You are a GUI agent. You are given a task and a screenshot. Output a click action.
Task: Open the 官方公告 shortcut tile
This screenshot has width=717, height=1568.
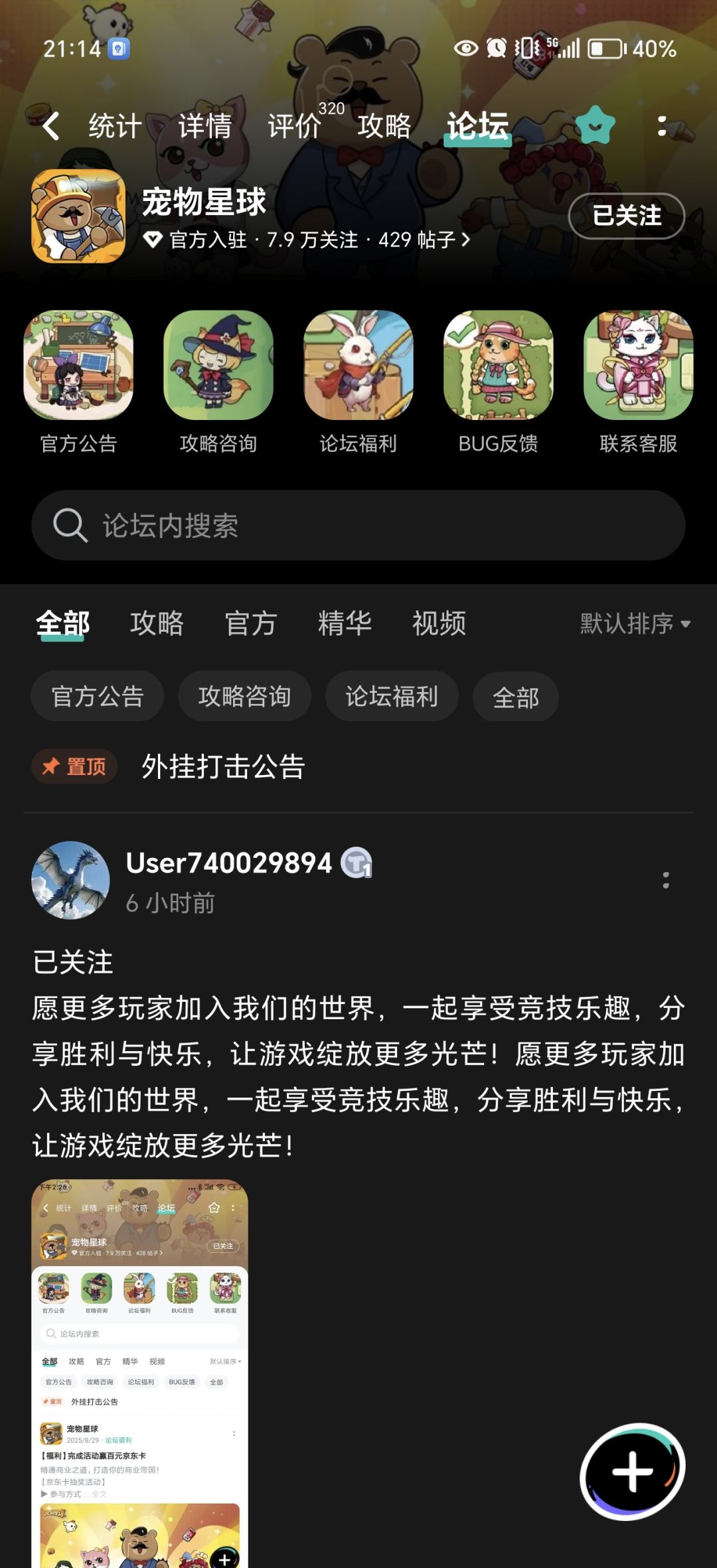click(78, 383)
